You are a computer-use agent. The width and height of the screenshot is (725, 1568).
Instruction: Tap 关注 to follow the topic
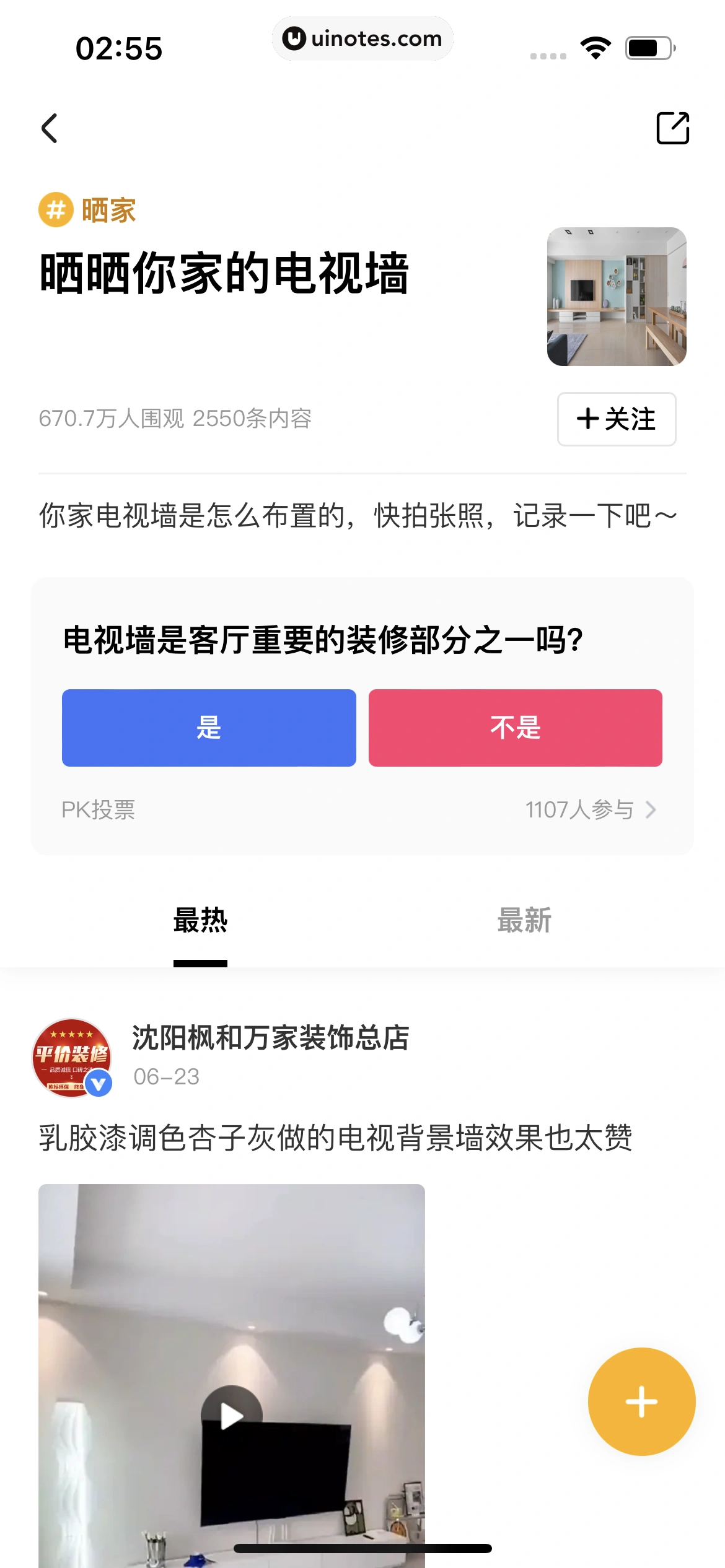click(x=617, y=419)
